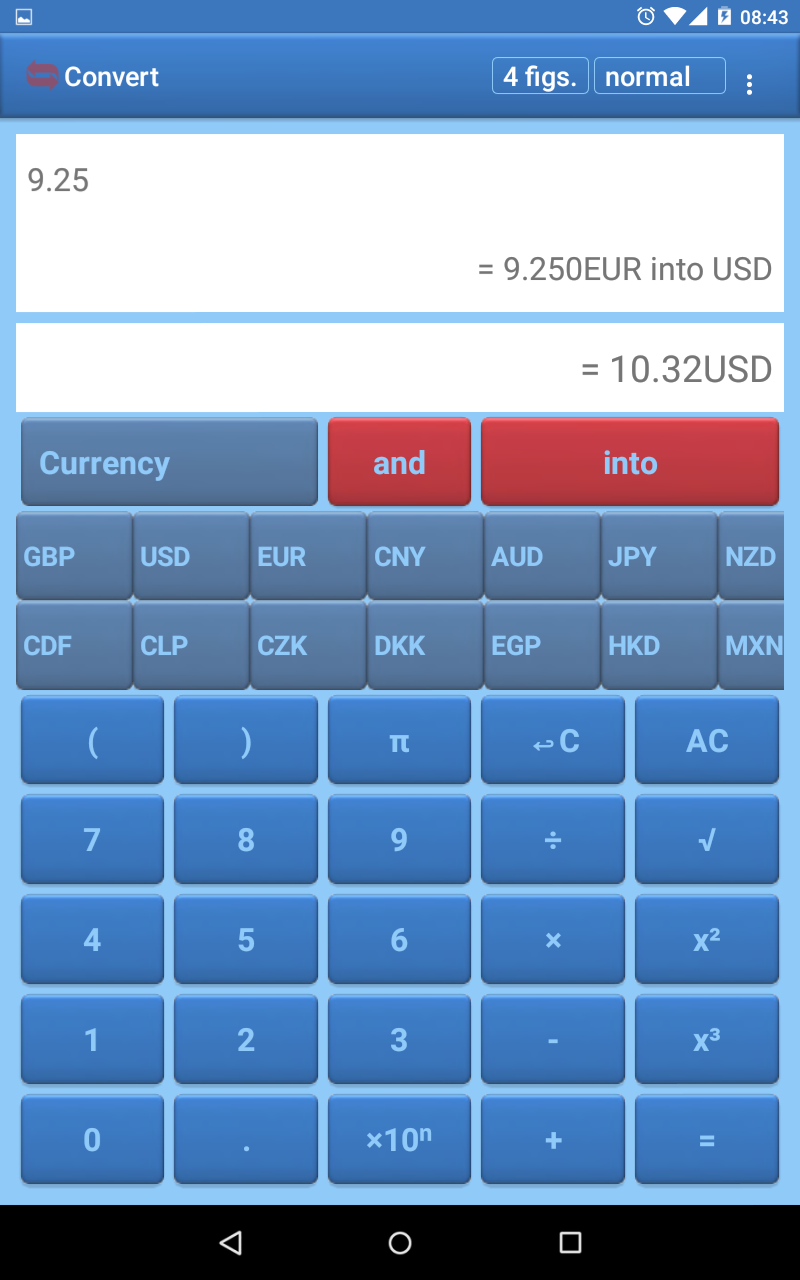This screenshot has height=1280, width=800.
Task: Tap the Convert mode button
Action: 93,77
